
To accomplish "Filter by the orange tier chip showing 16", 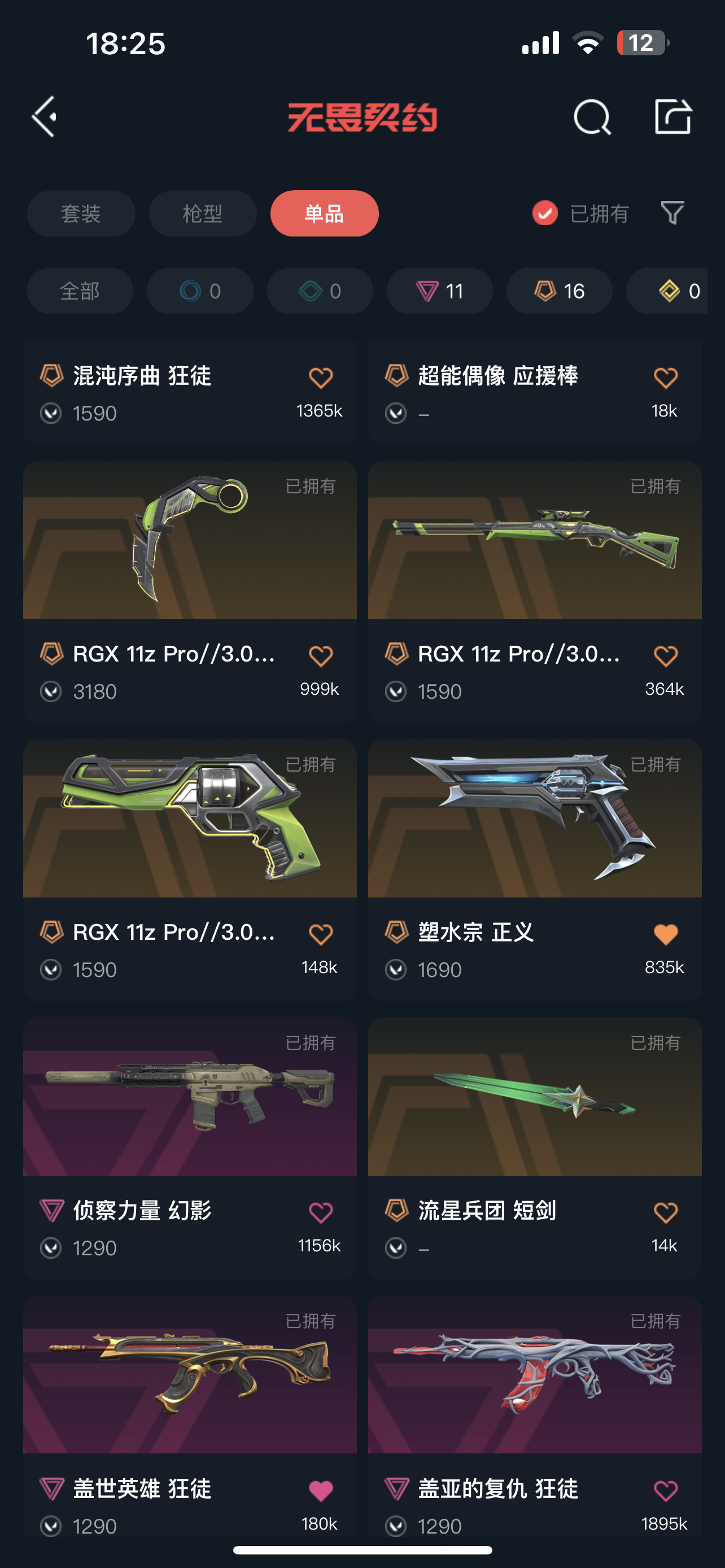I will click(x=560, y=291).
